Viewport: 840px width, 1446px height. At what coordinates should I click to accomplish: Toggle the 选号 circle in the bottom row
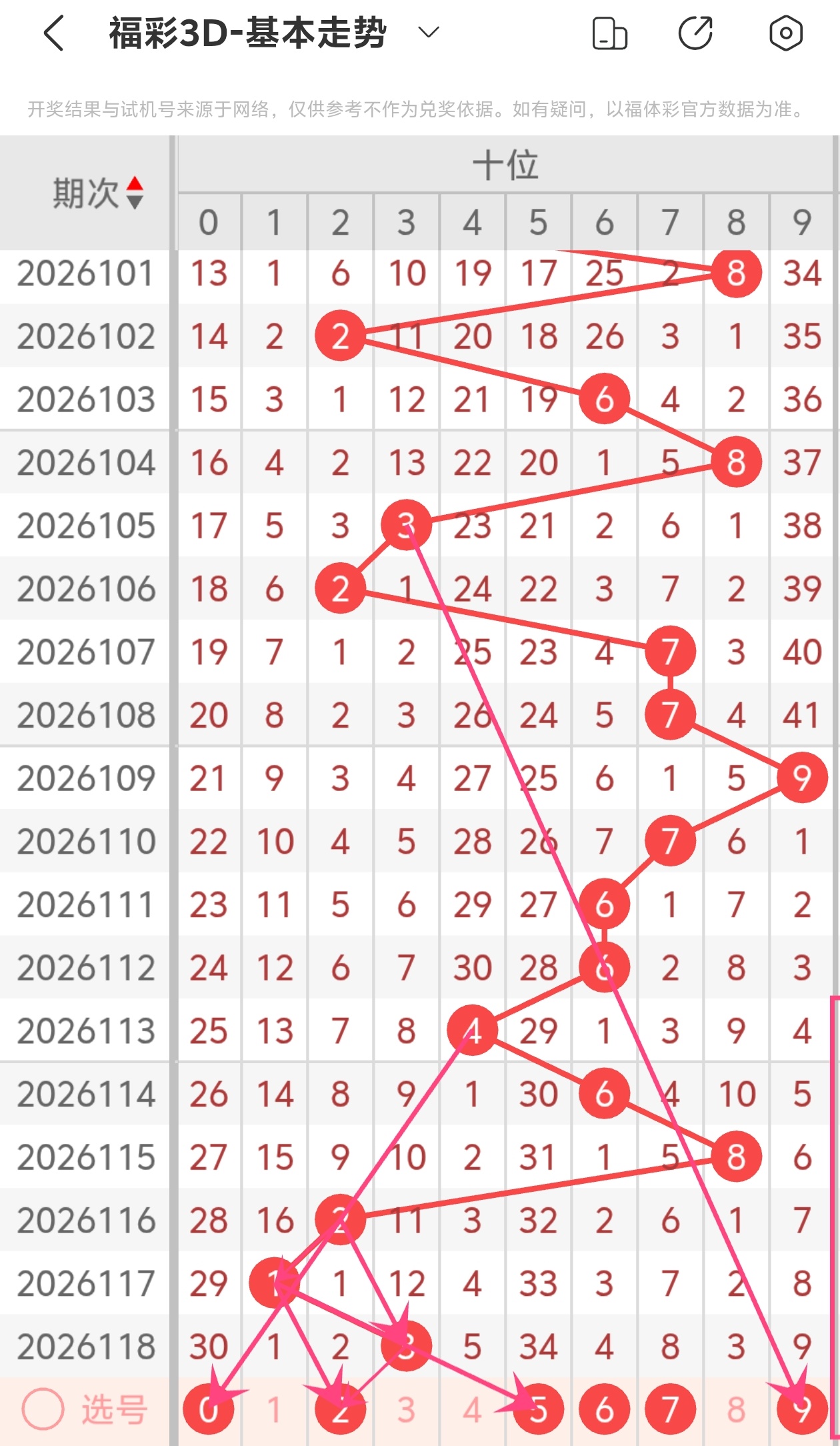(x=43, y=1409)
